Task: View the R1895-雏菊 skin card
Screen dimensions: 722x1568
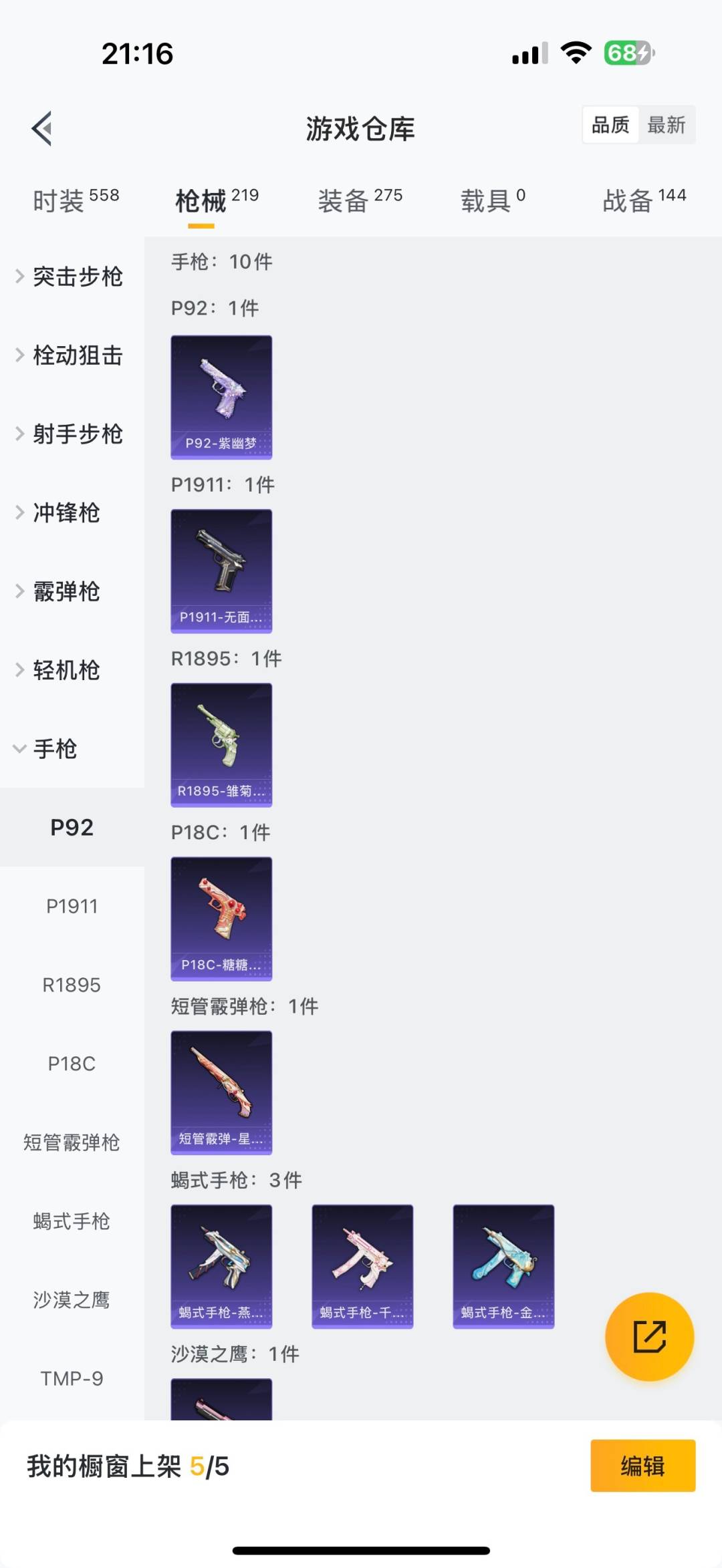Action: click(221, 744)
